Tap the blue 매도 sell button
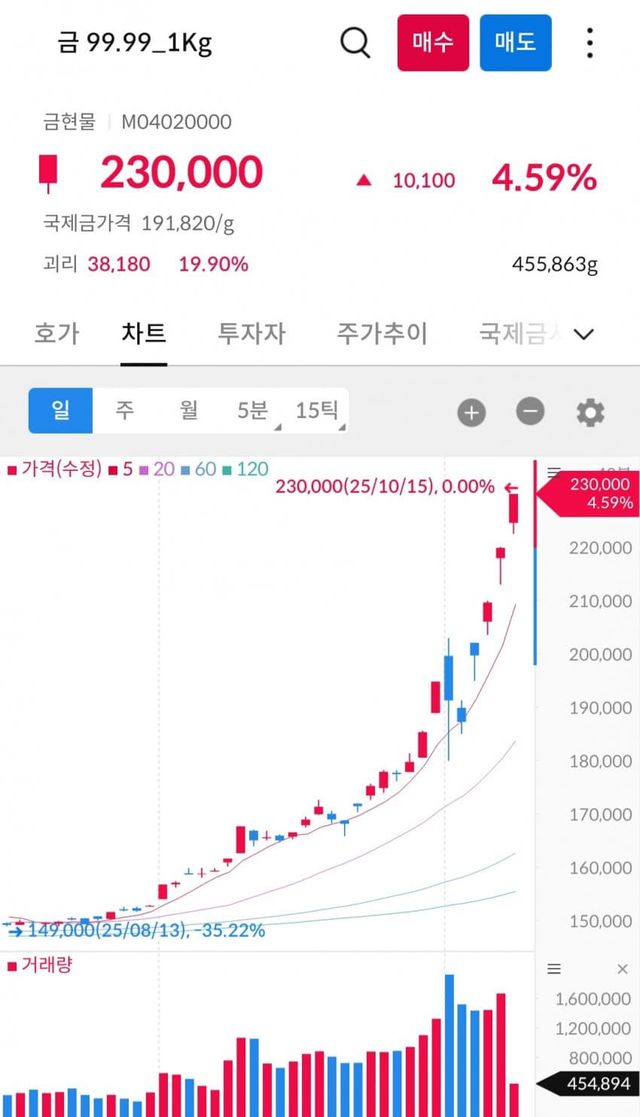 coord(515,43)
